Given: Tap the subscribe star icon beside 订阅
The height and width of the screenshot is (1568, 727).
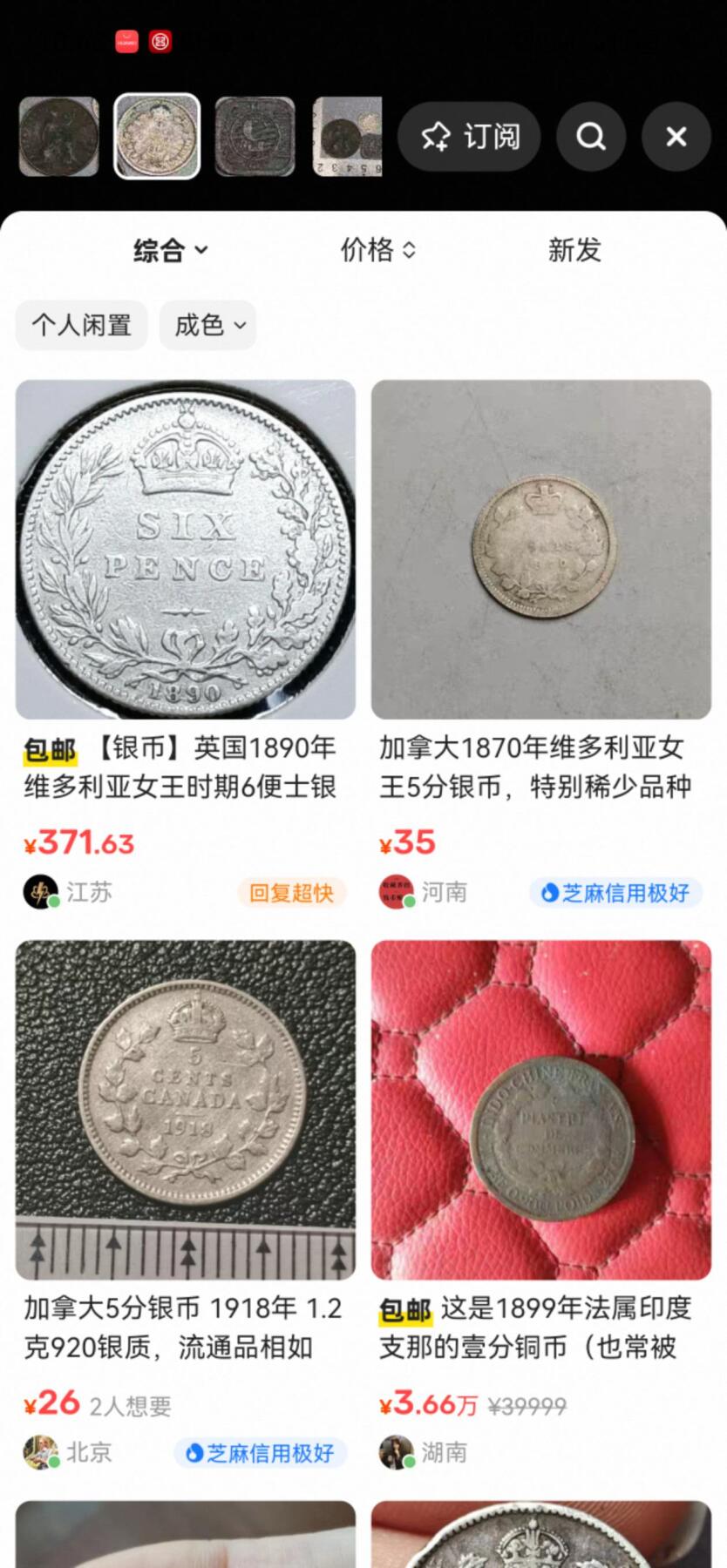Looking at the screenshot, I should [438, 136].
